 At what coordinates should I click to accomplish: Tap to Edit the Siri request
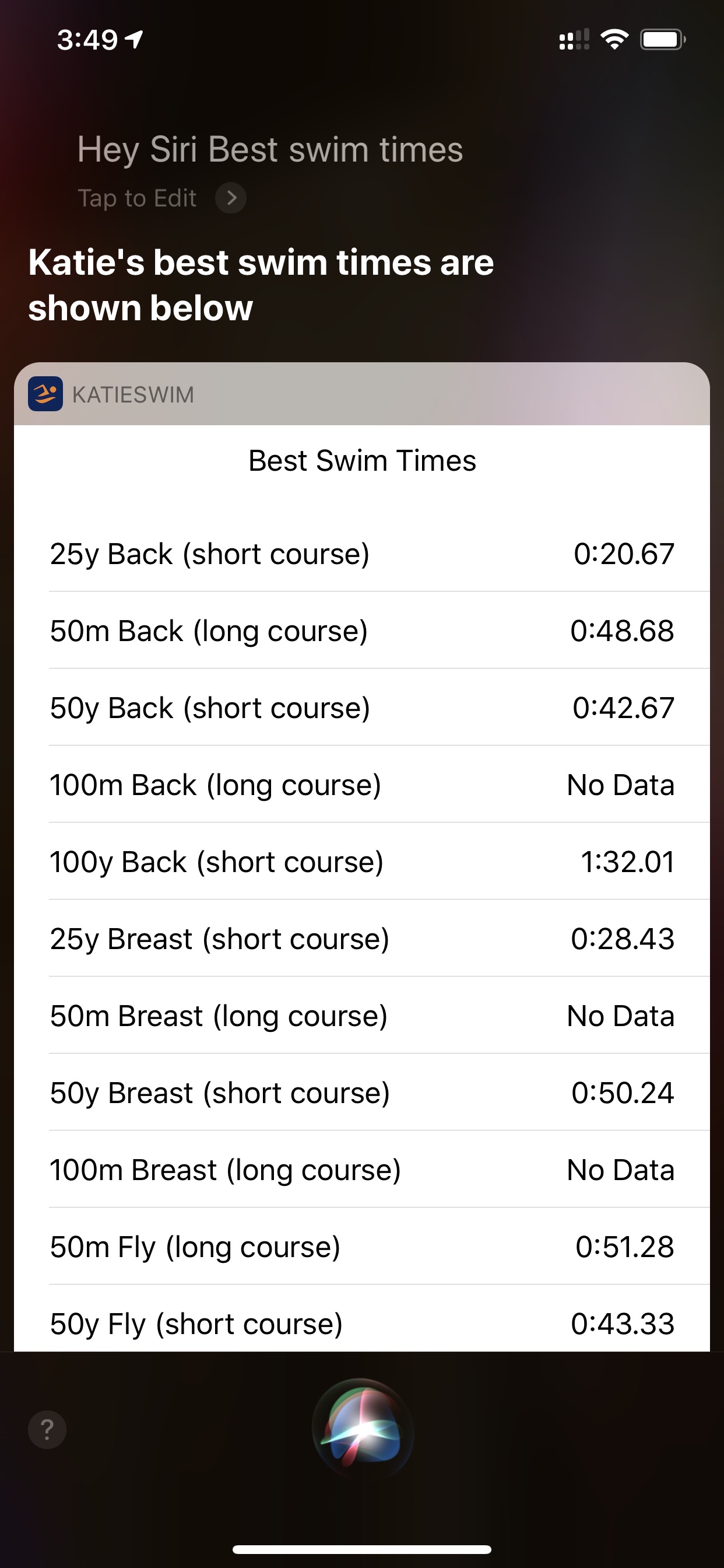click(161, 198)
